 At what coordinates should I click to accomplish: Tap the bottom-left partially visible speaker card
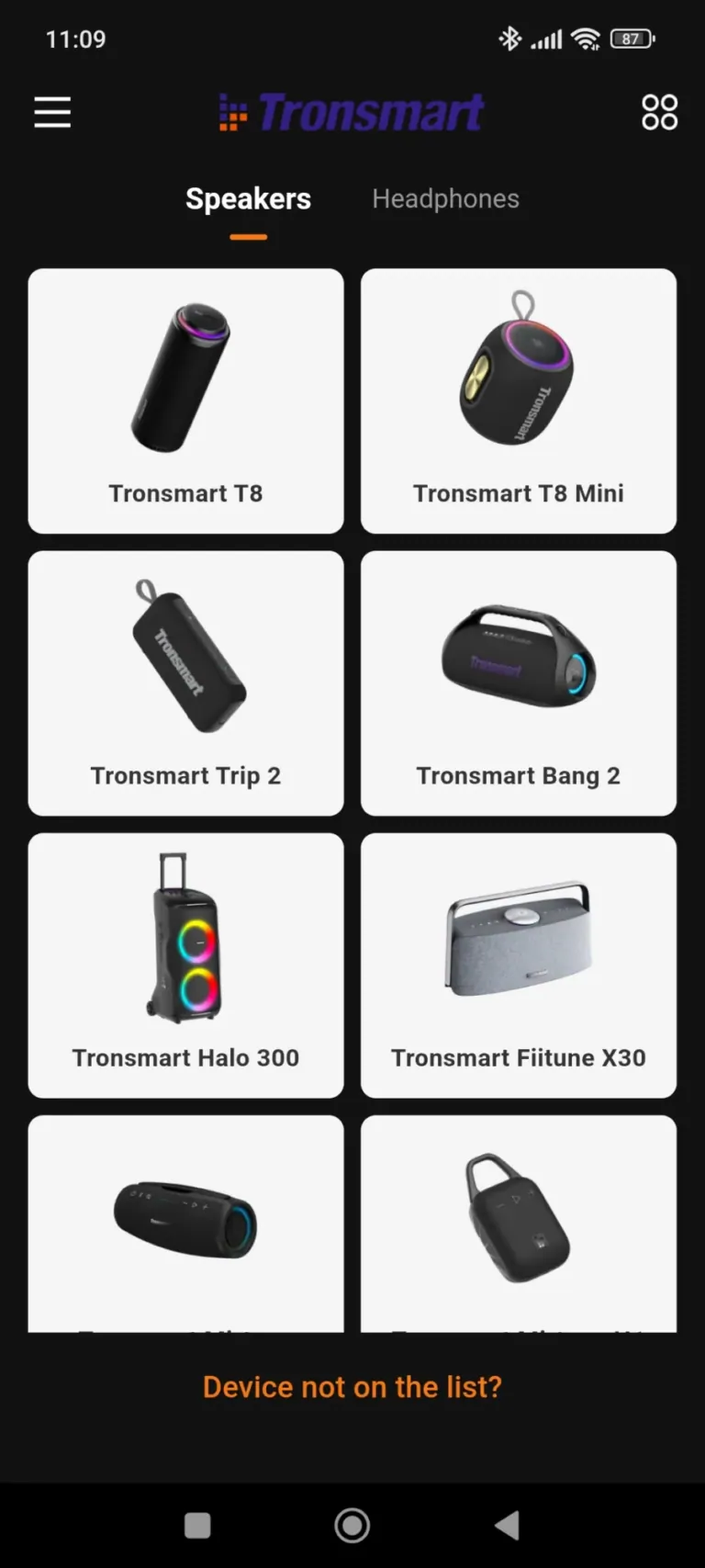pos(185,1222)
